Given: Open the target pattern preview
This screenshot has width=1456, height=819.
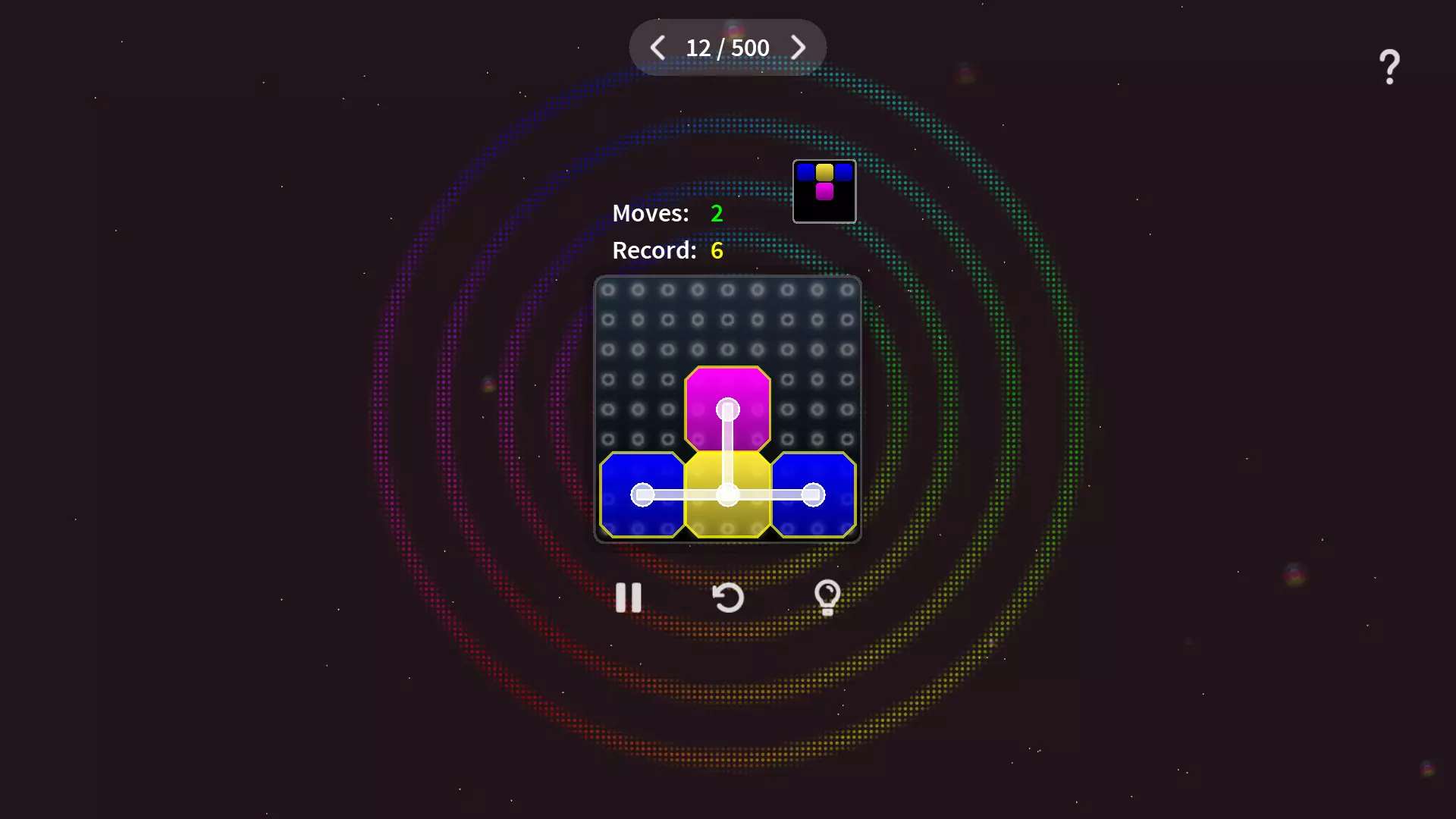Looking at the screenshot, I should (x=824, y=191).
